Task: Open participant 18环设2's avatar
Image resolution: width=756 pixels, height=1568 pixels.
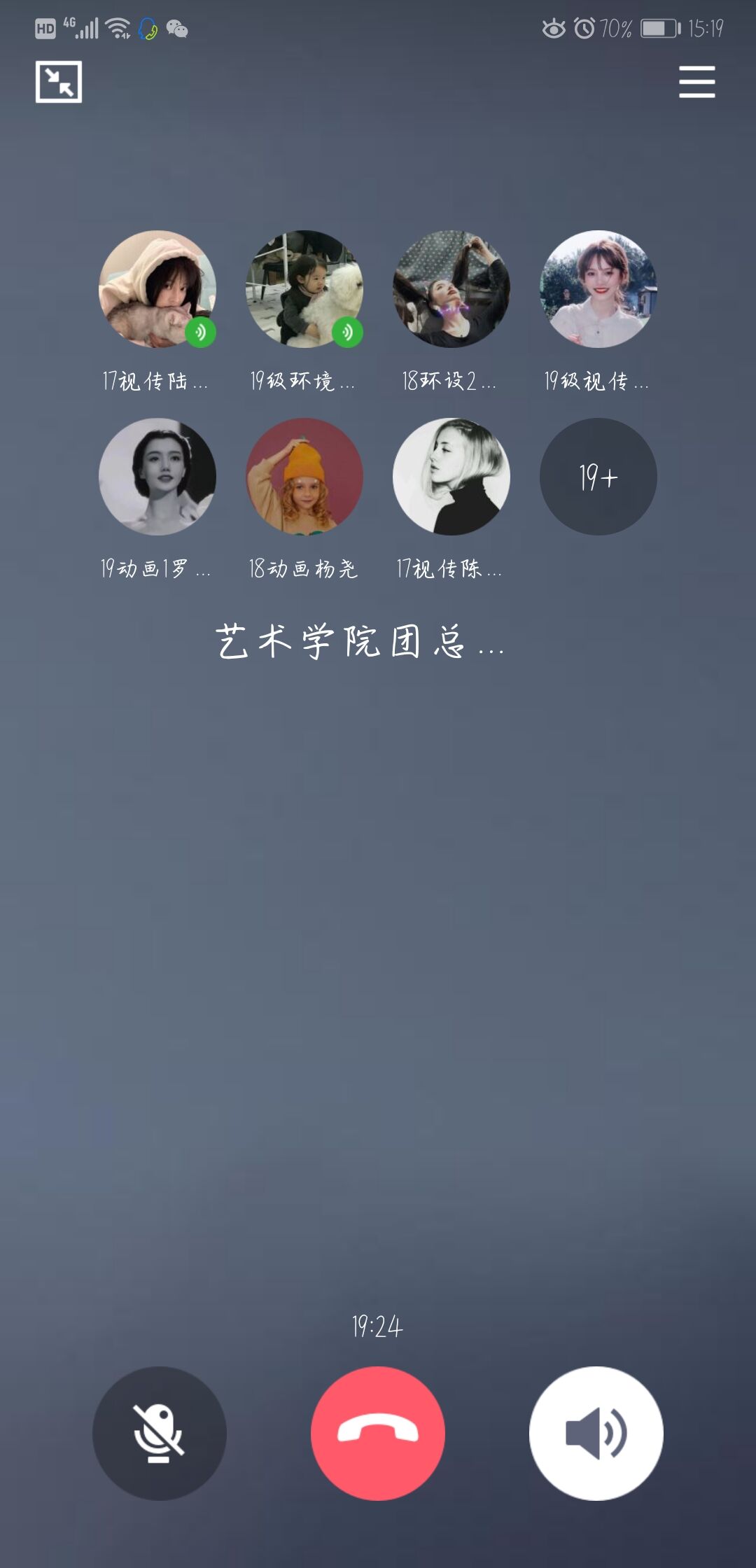Action: [x=451, y=289]
